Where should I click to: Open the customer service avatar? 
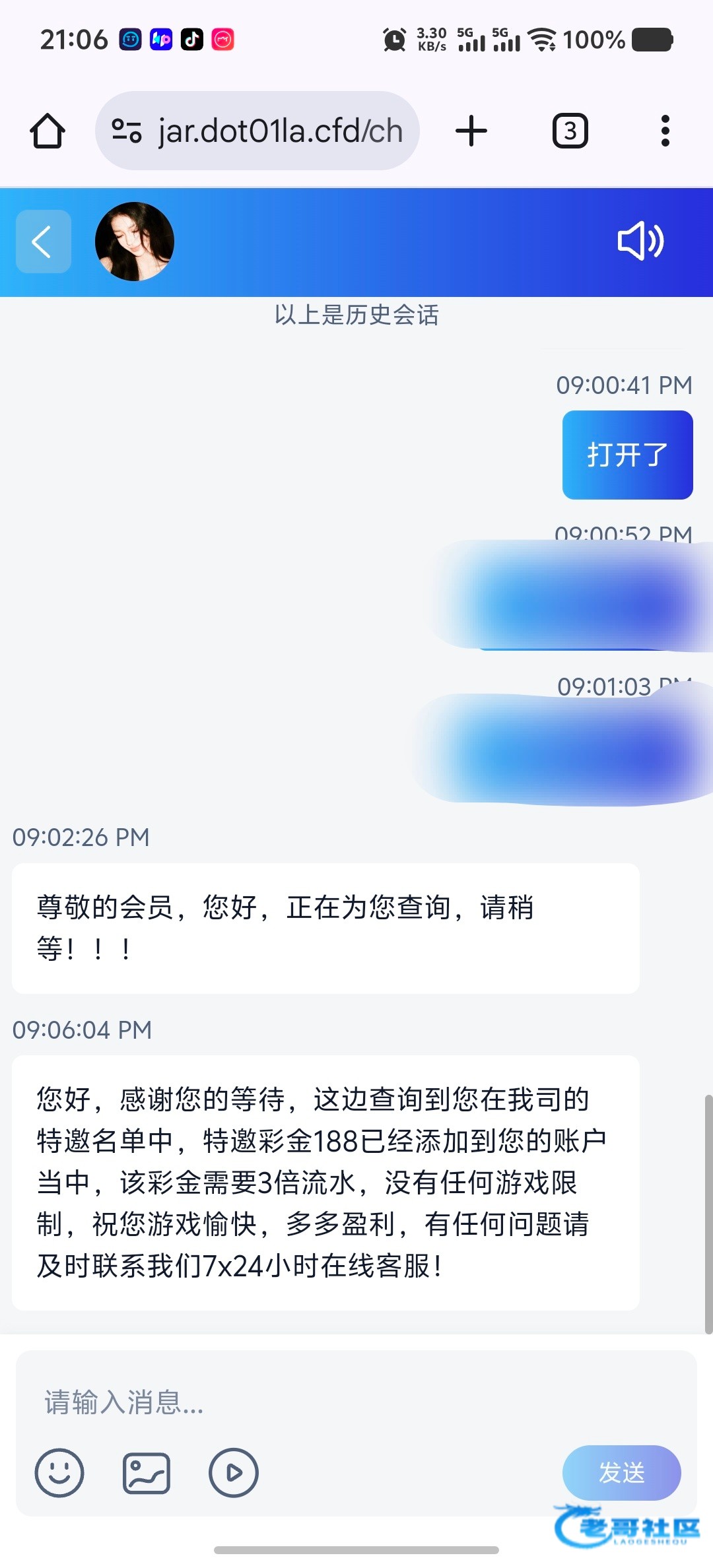click(x=135, y=242)
